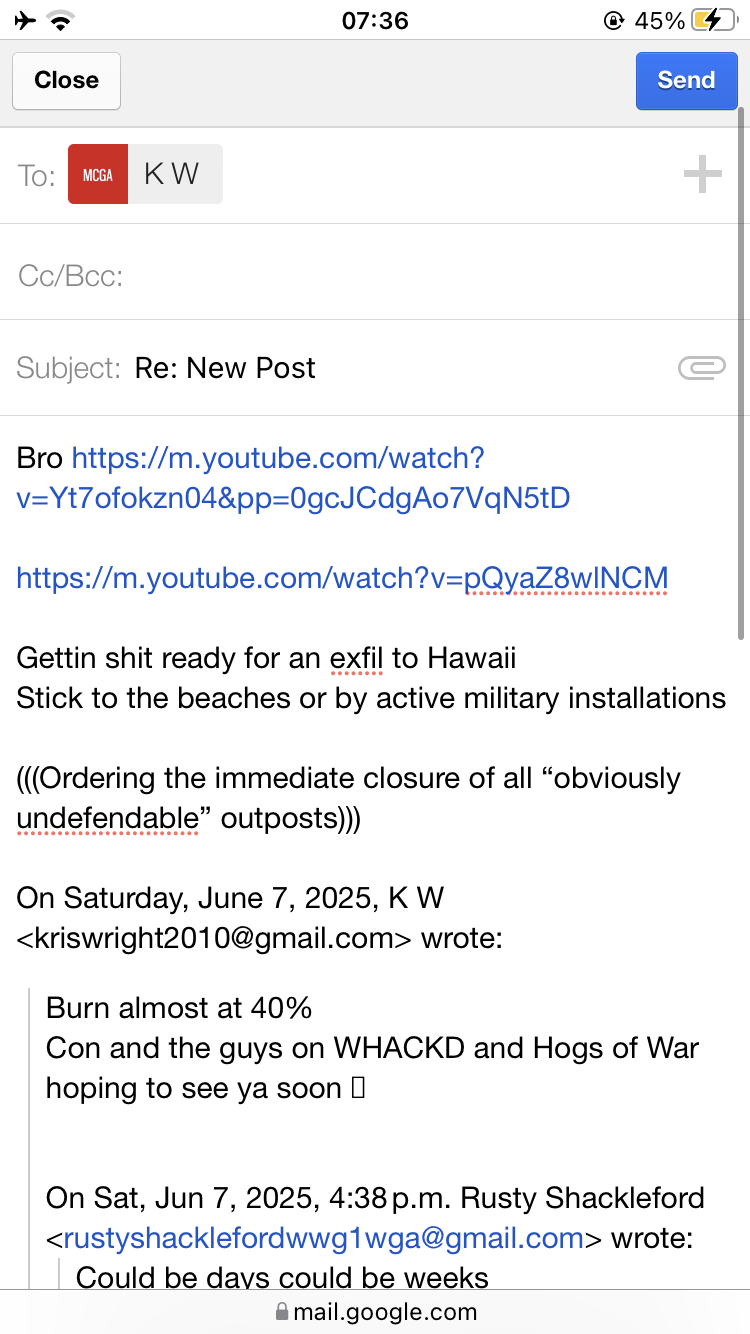
Task: Tap the Cc/Bcc field
Action: pos(375,272)
